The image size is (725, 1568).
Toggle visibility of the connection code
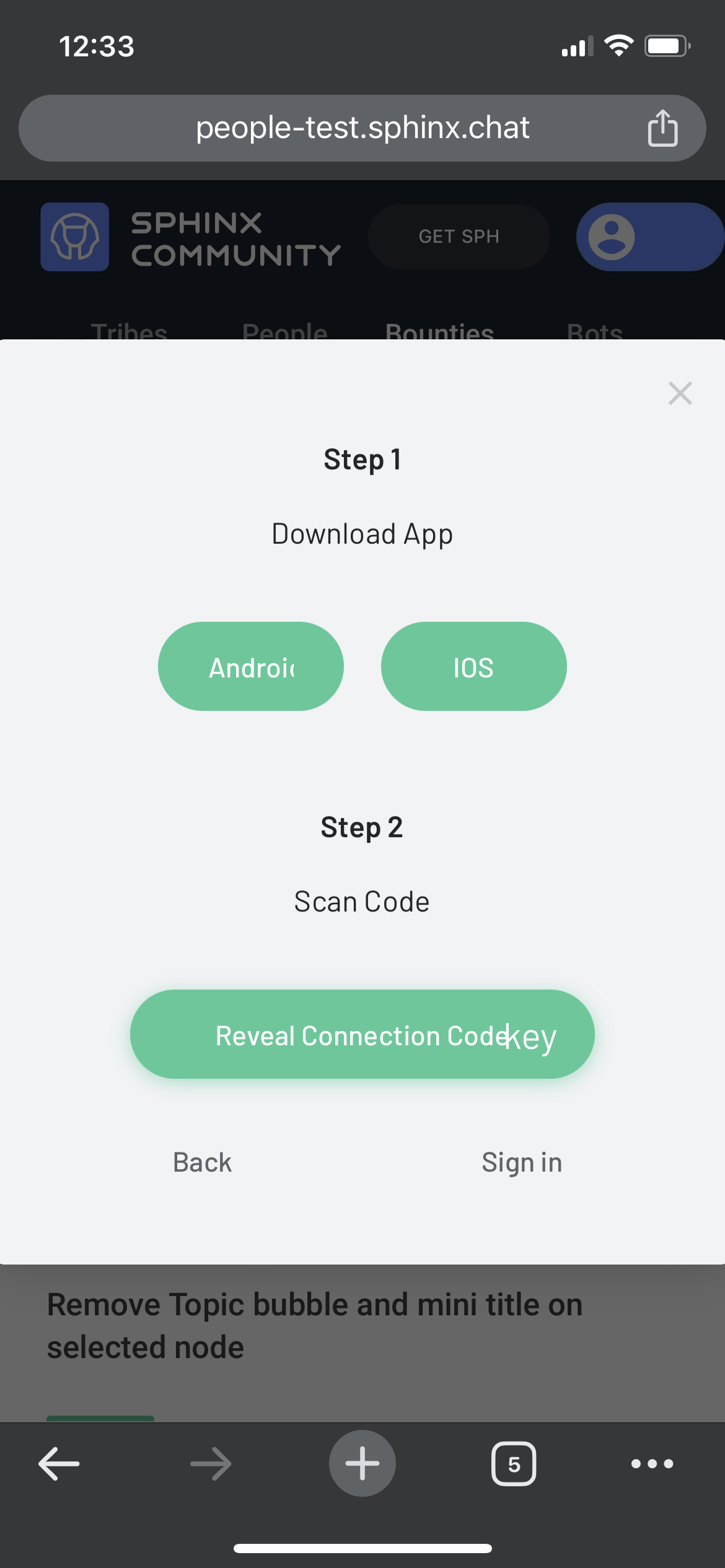pos(362,1033)
